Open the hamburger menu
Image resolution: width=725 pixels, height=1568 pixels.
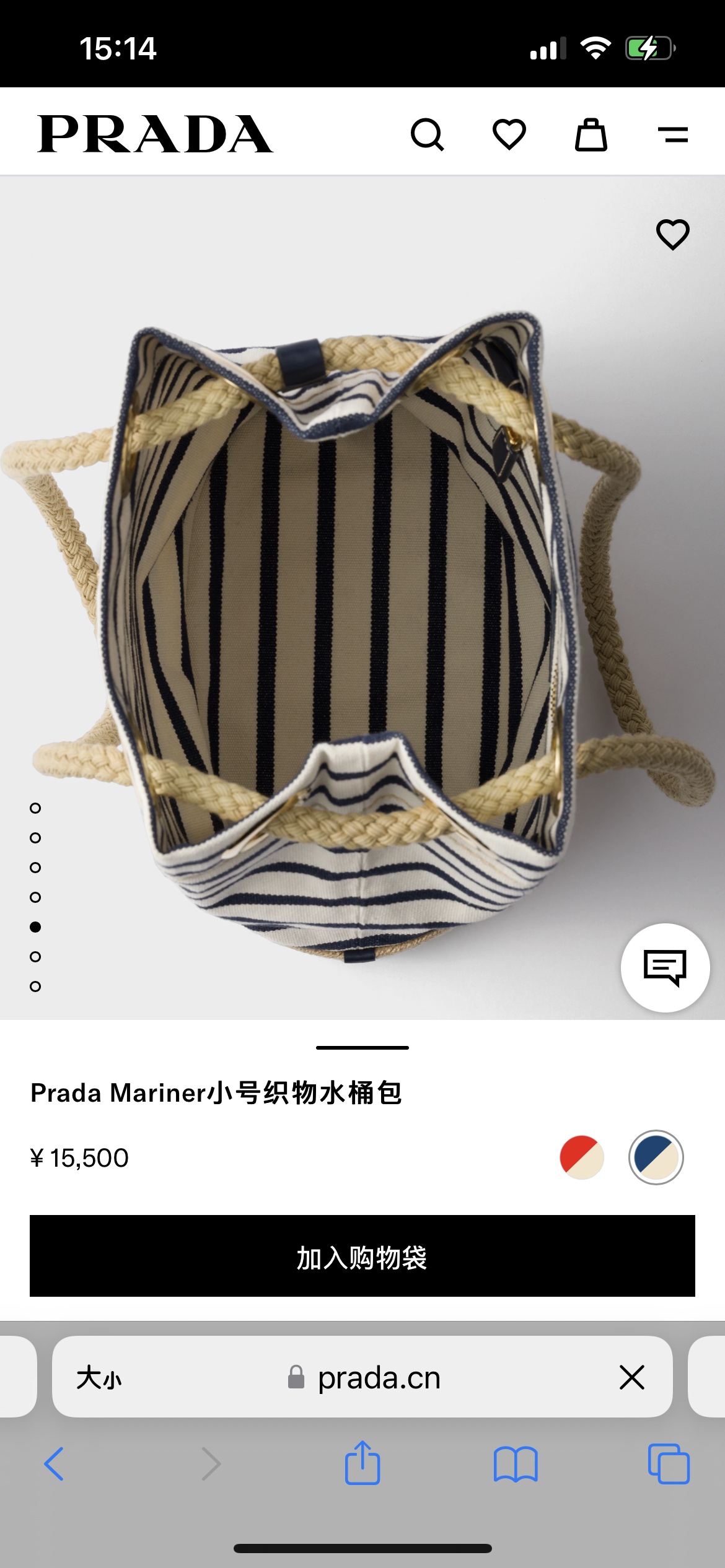click(x=672, y=134)
